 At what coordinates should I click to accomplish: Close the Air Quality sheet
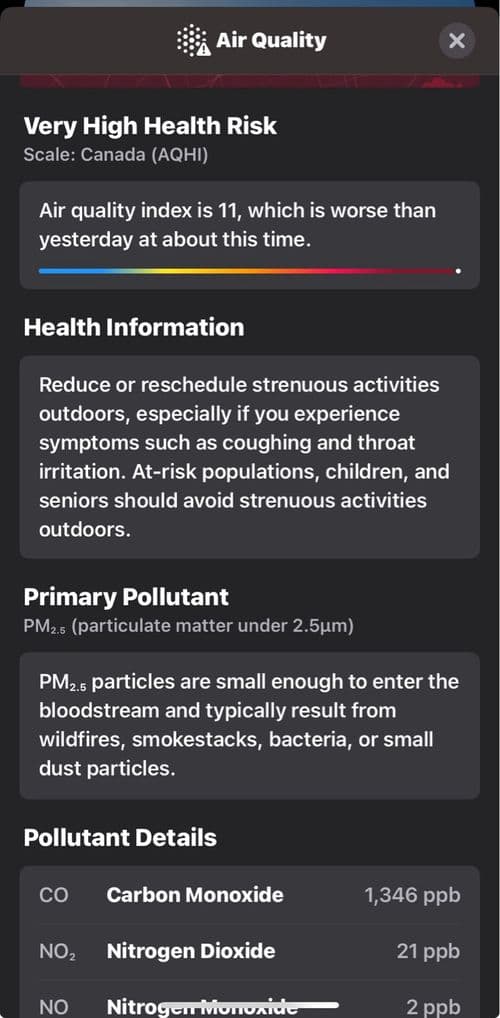click(x=457, y=41)
